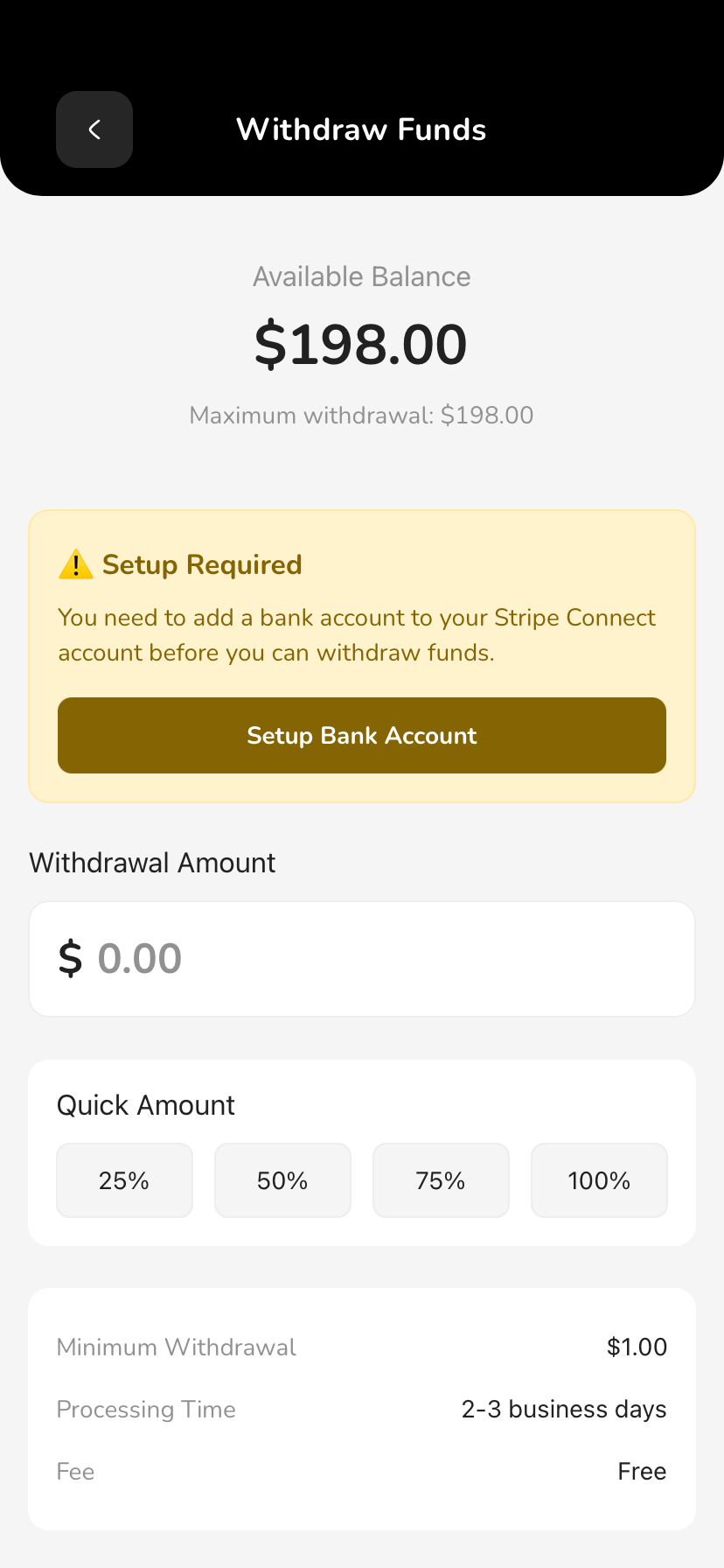Pick the 75% quick amount

[x=441, y=1180]
